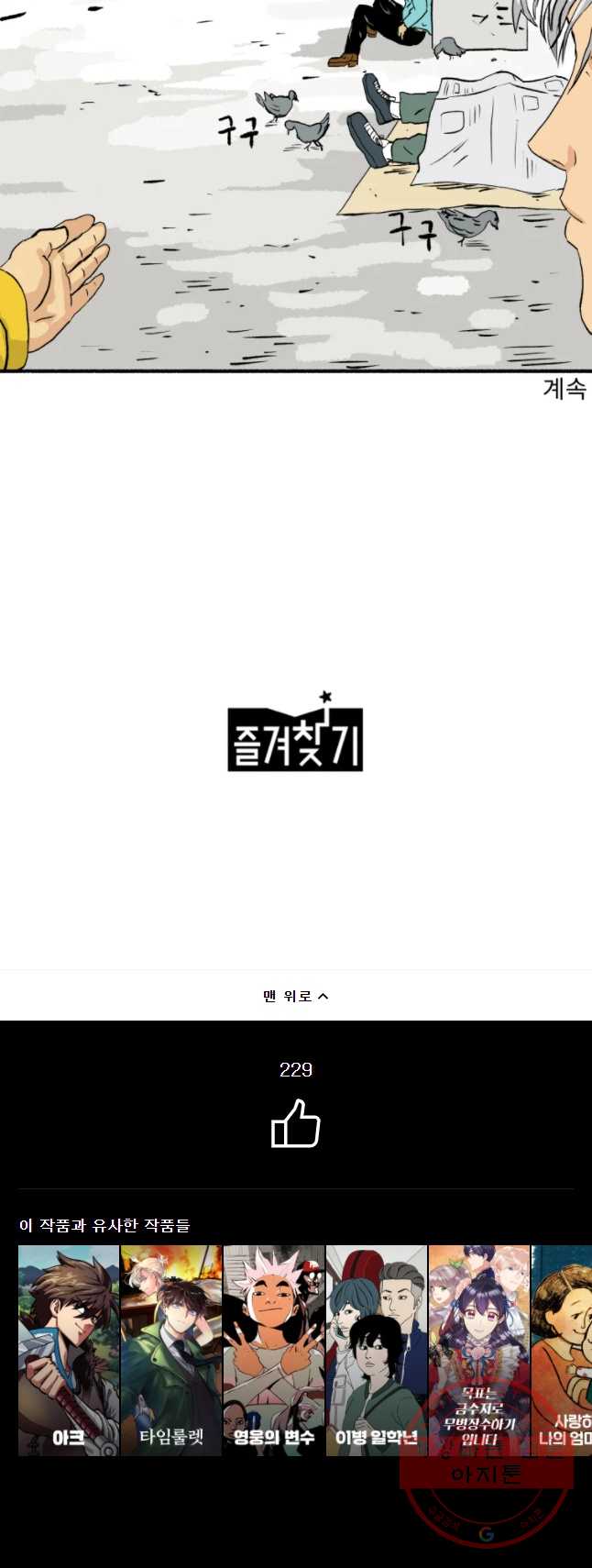Open the similar webtoon 타임룰렛

coord(171,1349)
